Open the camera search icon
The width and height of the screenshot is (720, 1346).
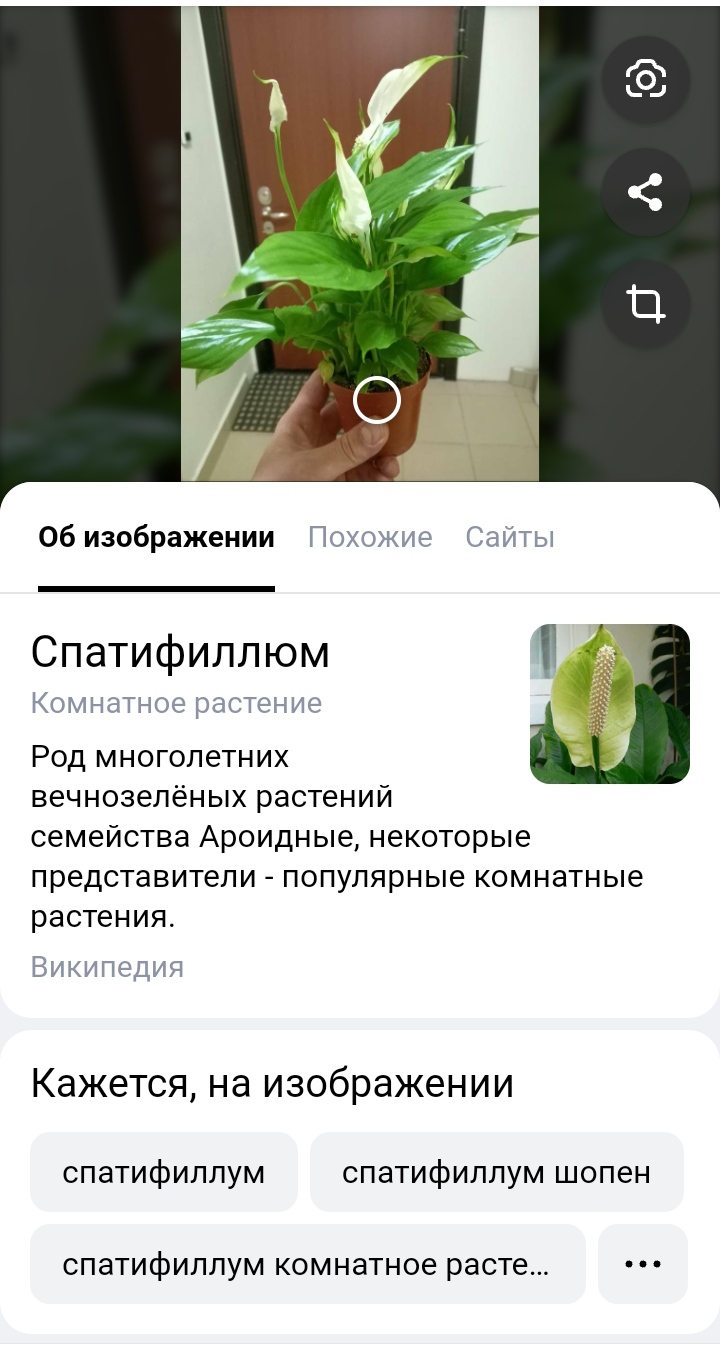tap(646, 80)
